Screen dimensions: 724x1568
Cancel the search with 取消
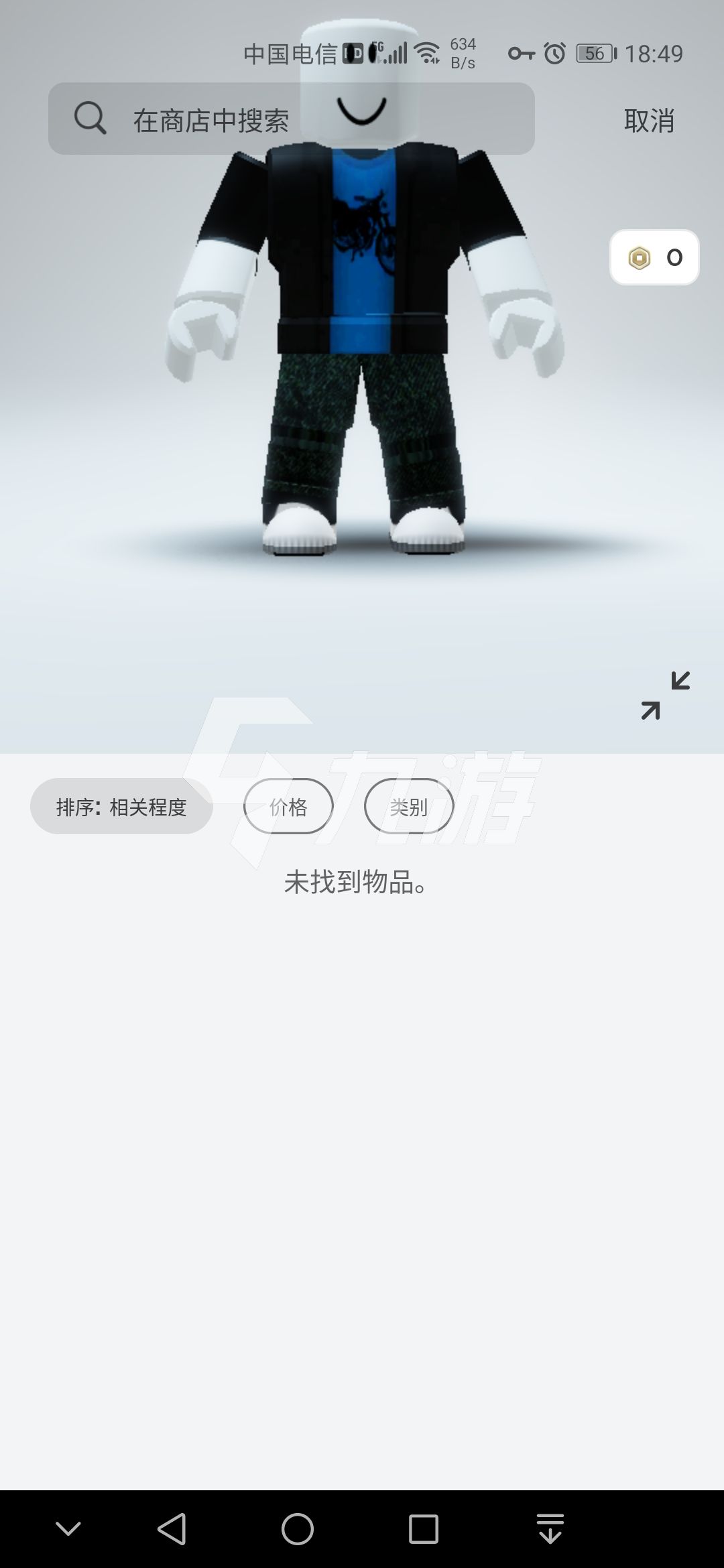pos(648,121)
